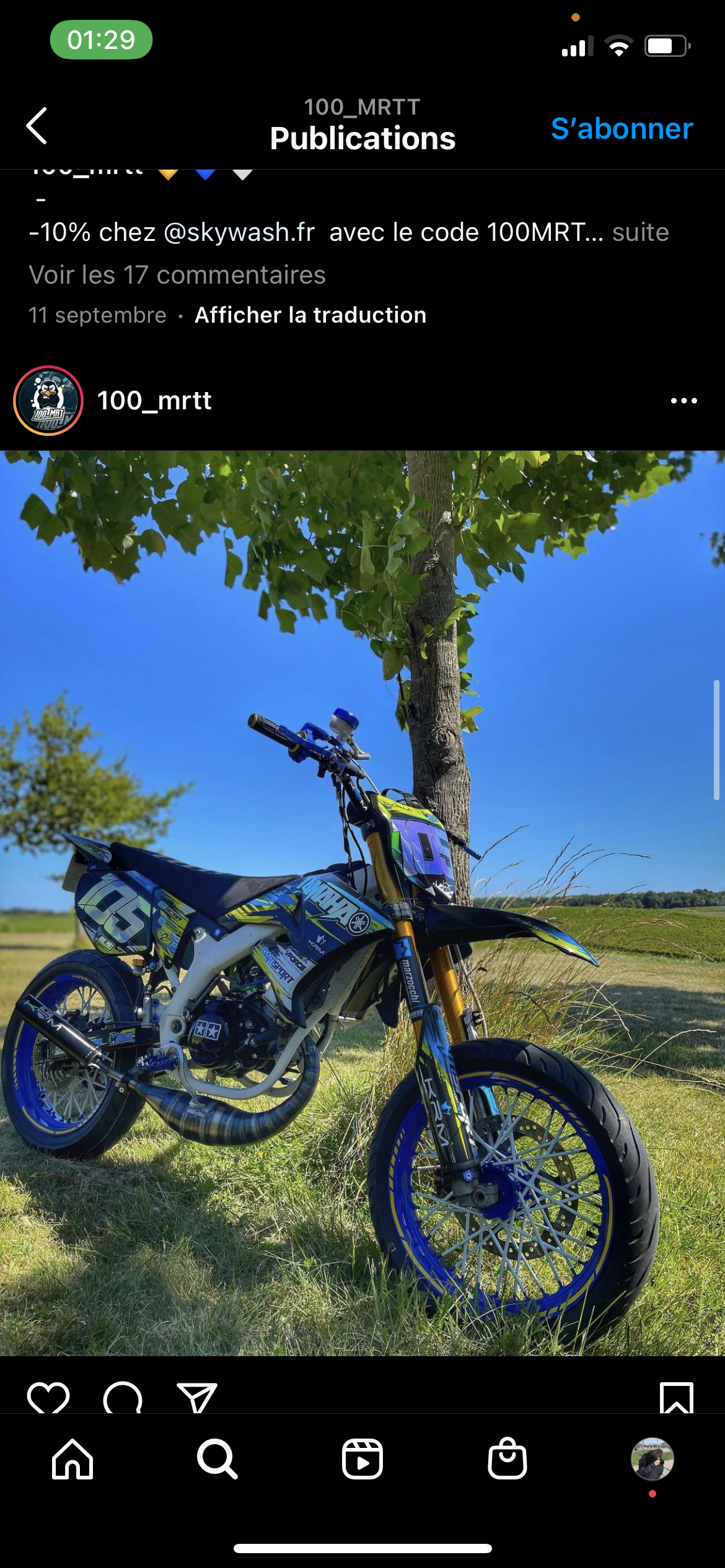
Task: Switch to the Reels tab
Action: [x=362, y=1459]
